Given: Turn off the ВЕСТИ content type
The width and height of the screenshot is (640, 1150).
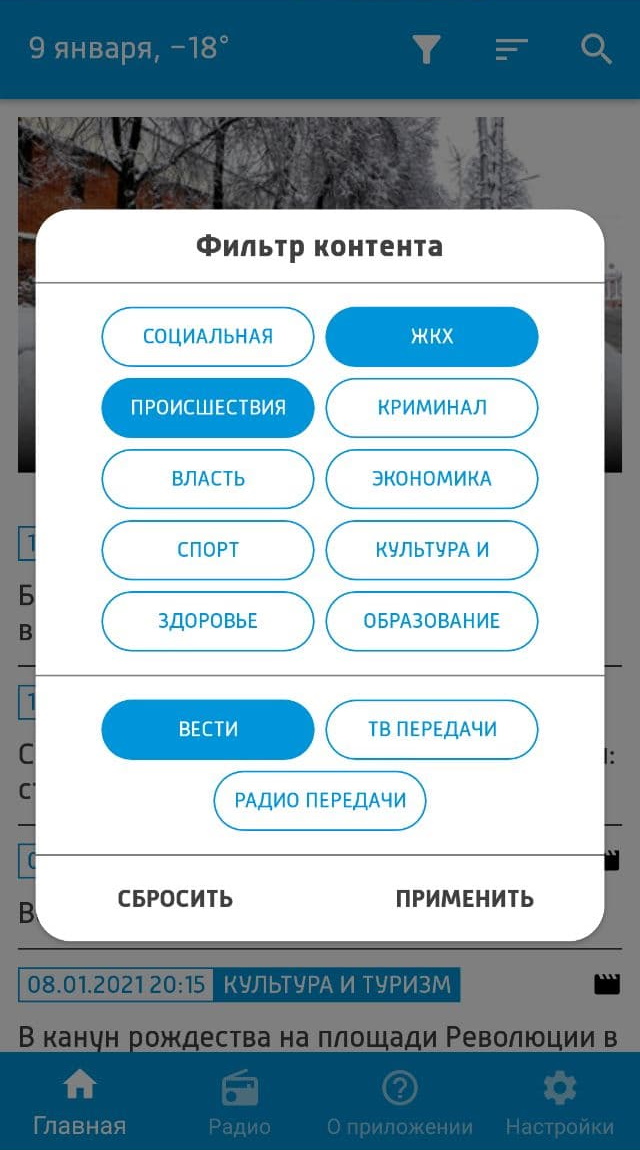Looking at the screenshot, I should tap(207, 730).
